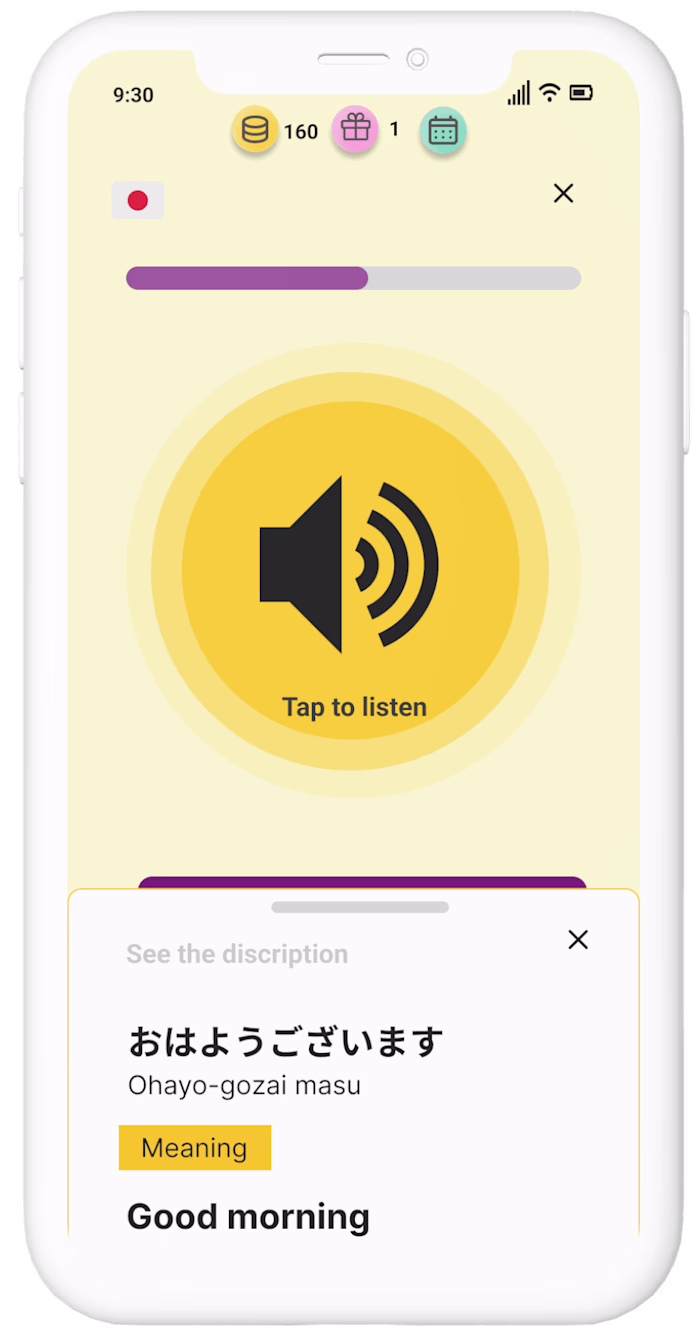
Task: Open the gift rewards icon
Action: (x=355, y=130)
